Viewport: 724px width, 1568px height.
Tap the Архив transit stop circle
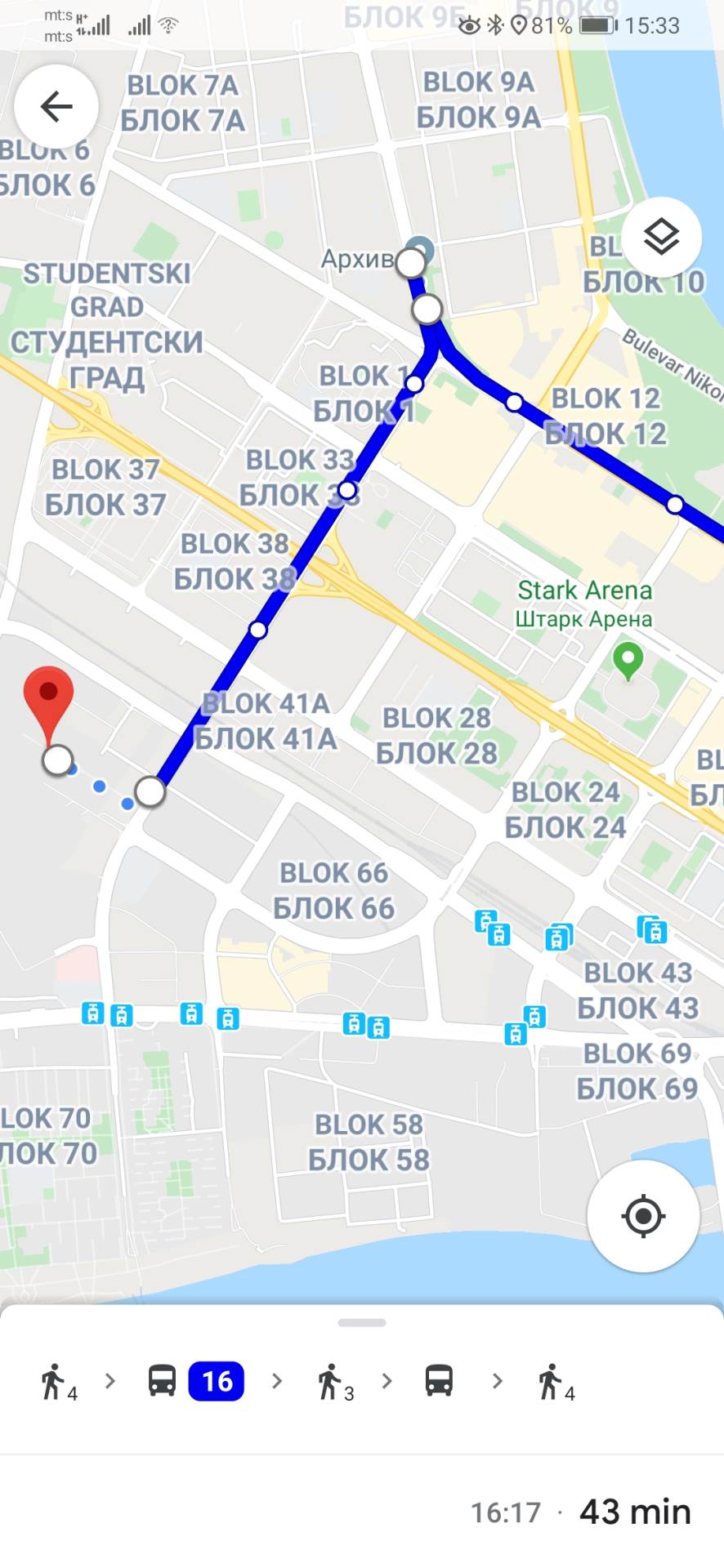[410, 263]
